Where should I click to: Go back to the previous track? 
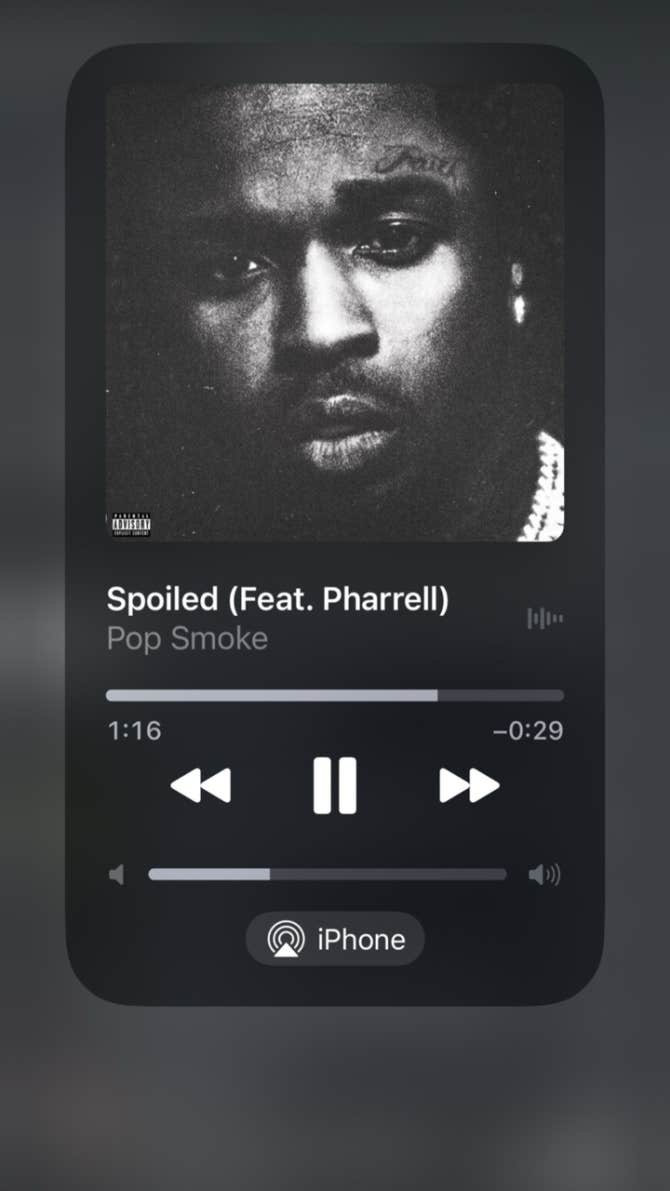[200, 785]
